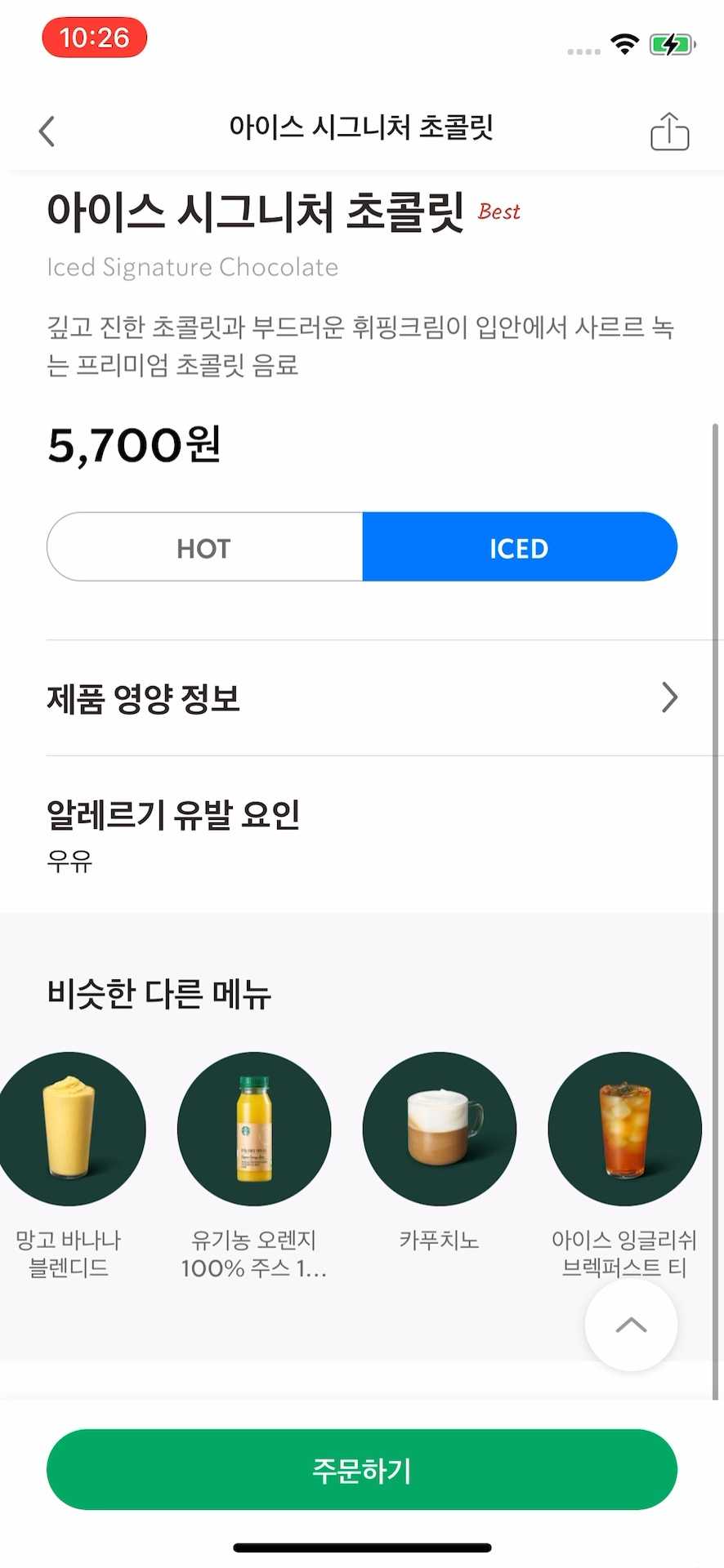Switch to the HOT option
Image resolution: width=724 pixels, height=1568 pixels.
pos(204,547)
